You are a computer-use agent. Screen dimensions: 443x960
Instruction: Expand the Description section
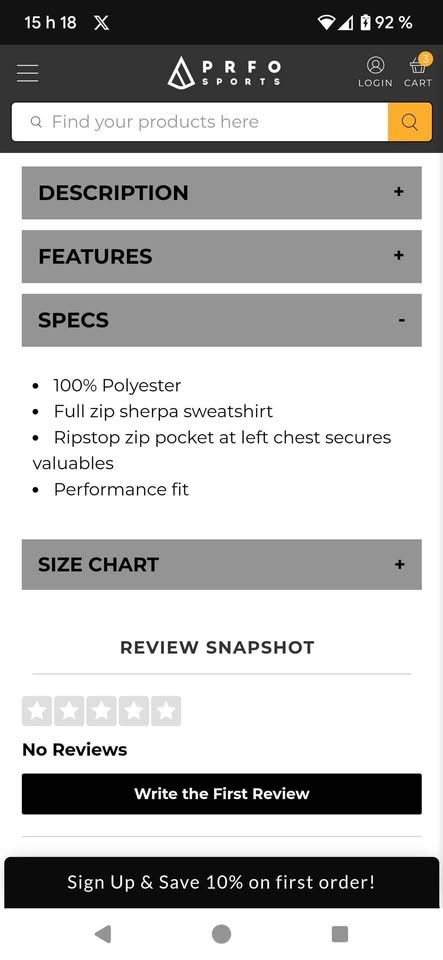(x=222, y=192)
